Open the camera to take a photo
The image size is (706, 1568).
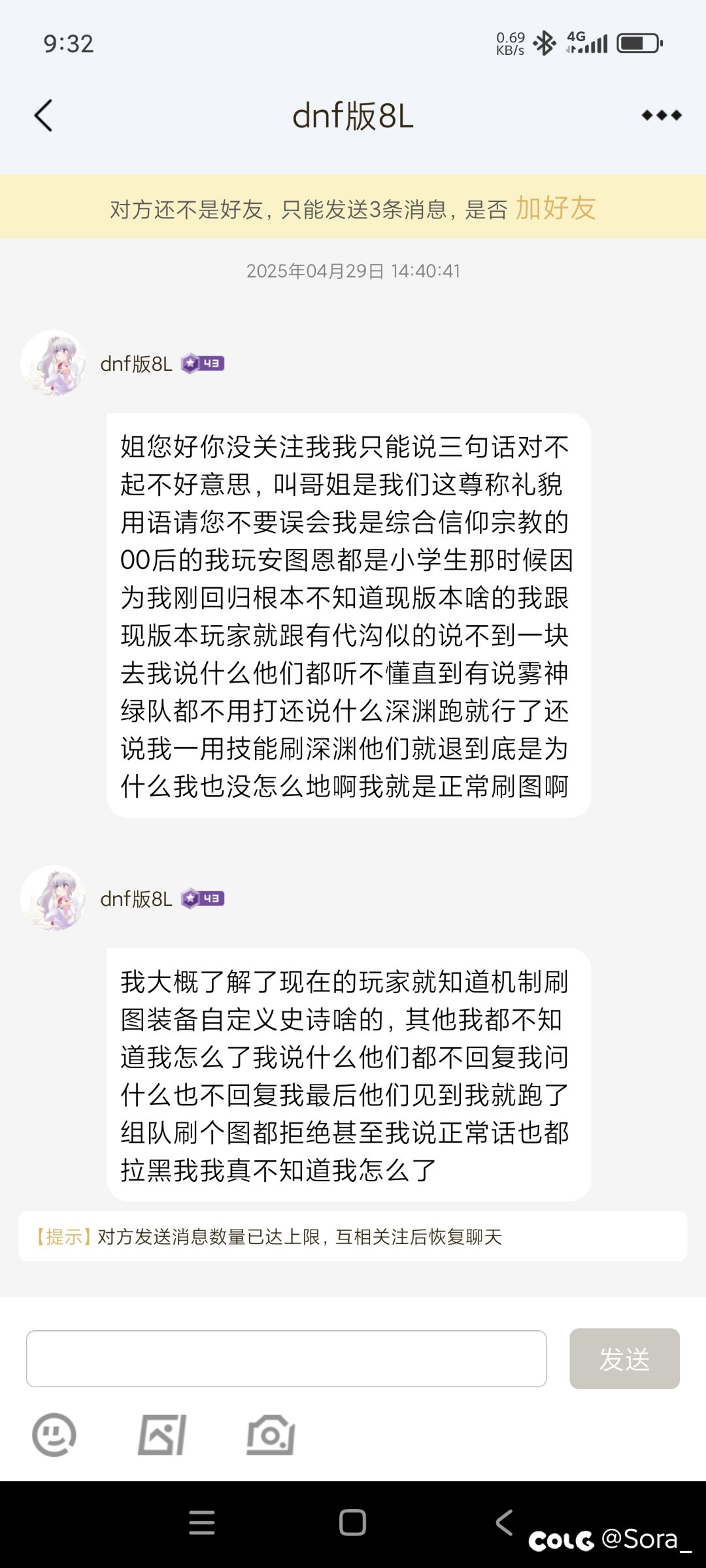[271, 1435]
